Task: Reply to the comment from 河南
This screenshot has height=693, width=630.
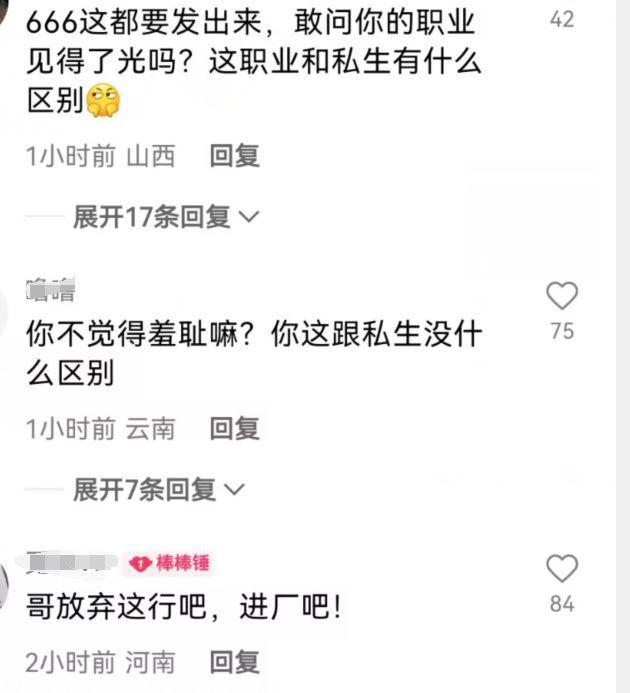Action: (x=234, y=661)
